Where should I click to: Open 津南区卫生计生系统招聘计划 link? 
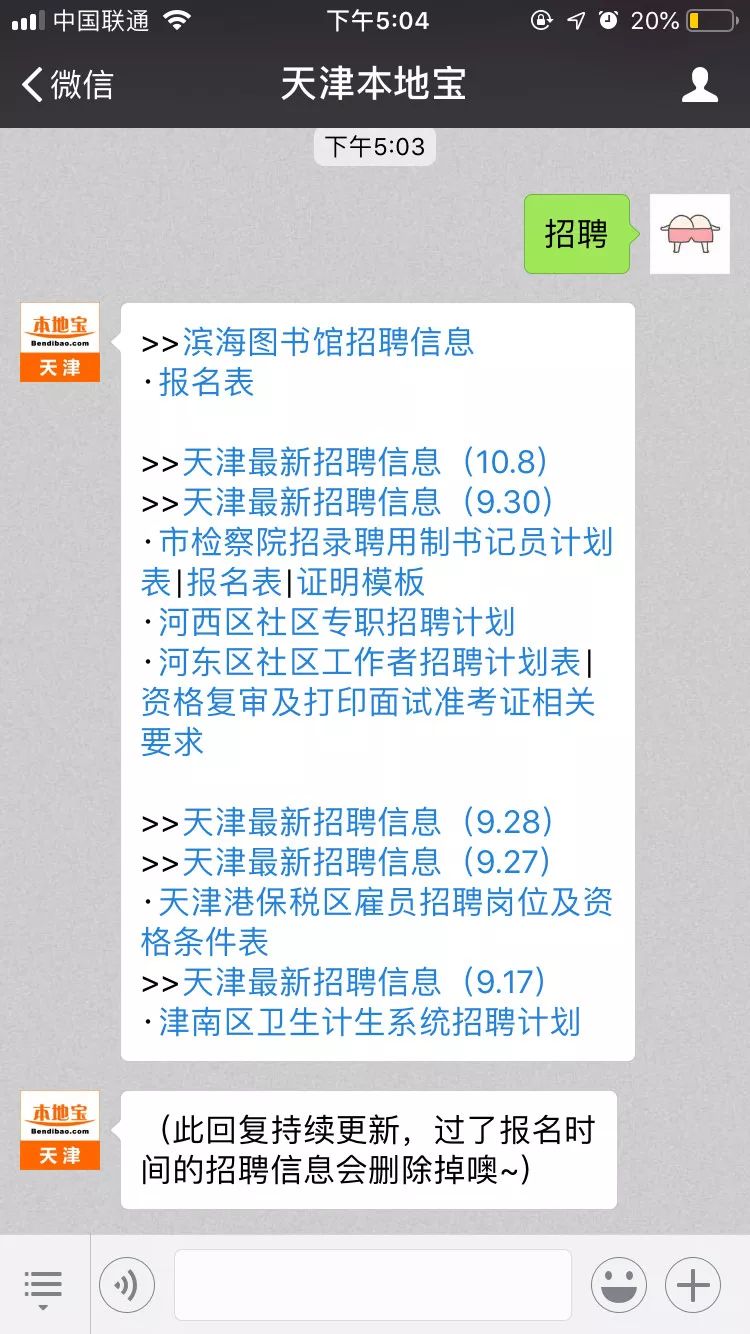[369, 1022]
